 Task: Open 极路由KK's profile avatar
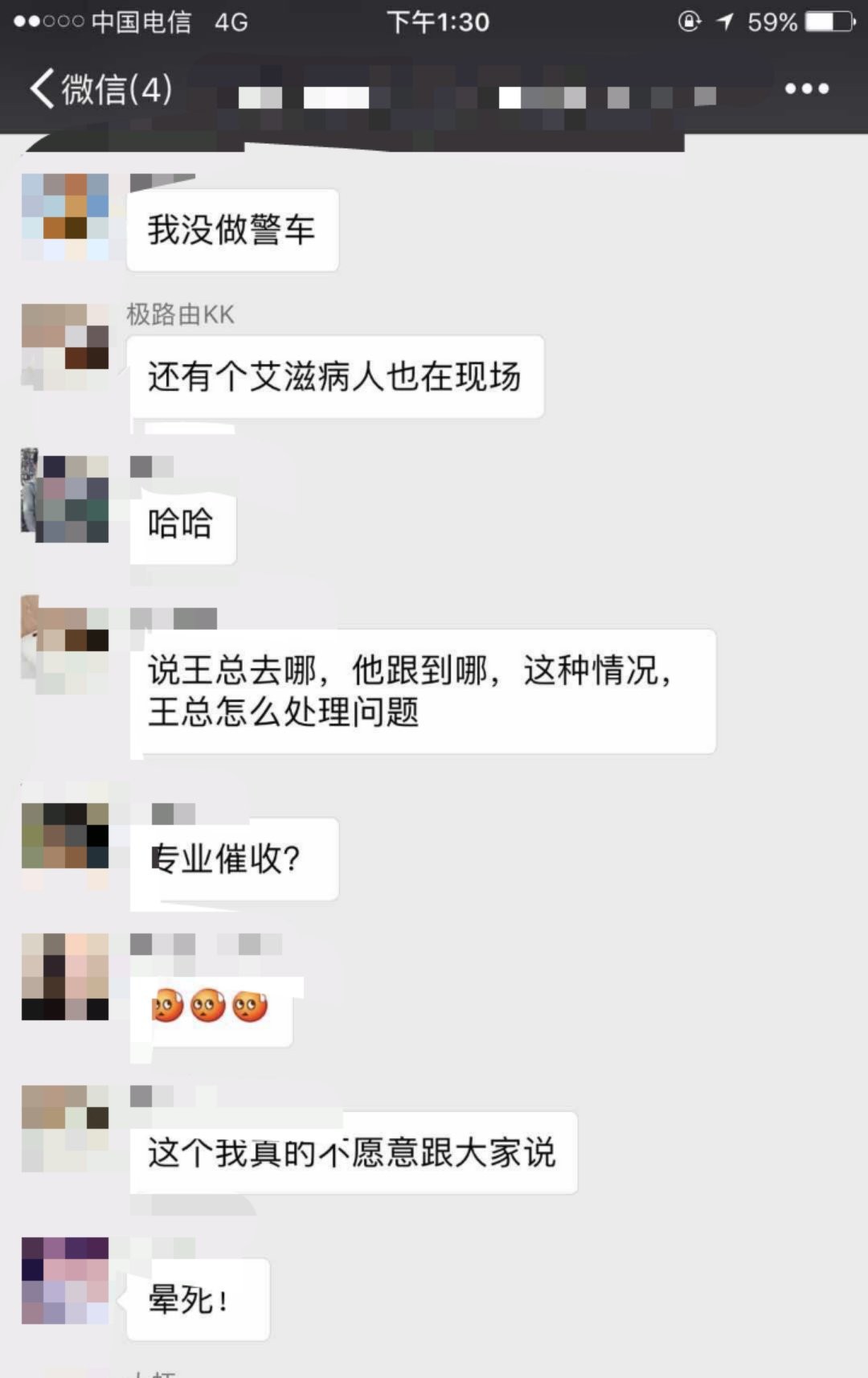[x=65, y=347]
